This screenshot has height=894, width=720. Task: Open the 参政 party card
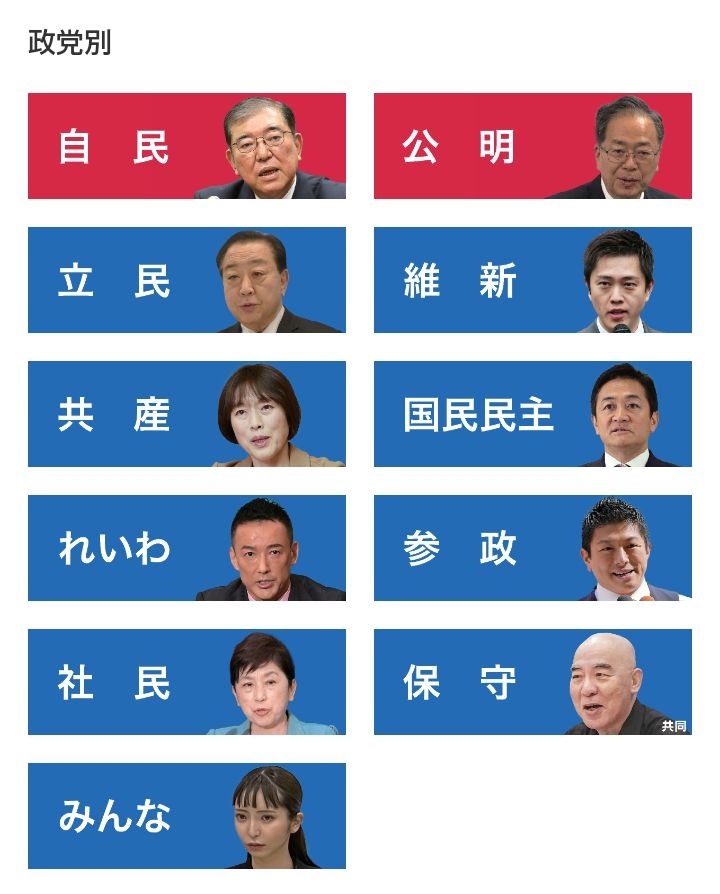pyautogui.click(x=532, y=548)
